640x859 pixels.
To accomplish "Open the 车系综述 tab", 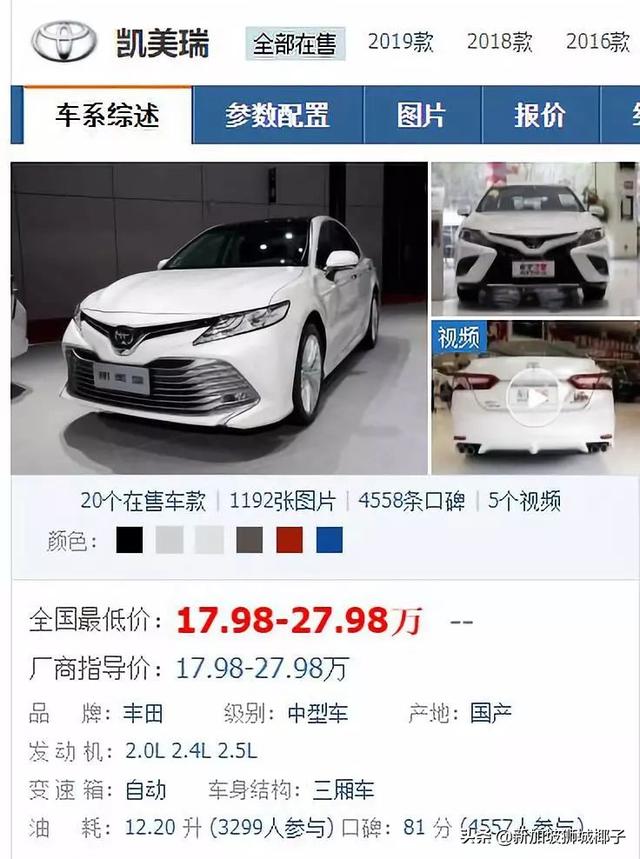I will [107, 116].
